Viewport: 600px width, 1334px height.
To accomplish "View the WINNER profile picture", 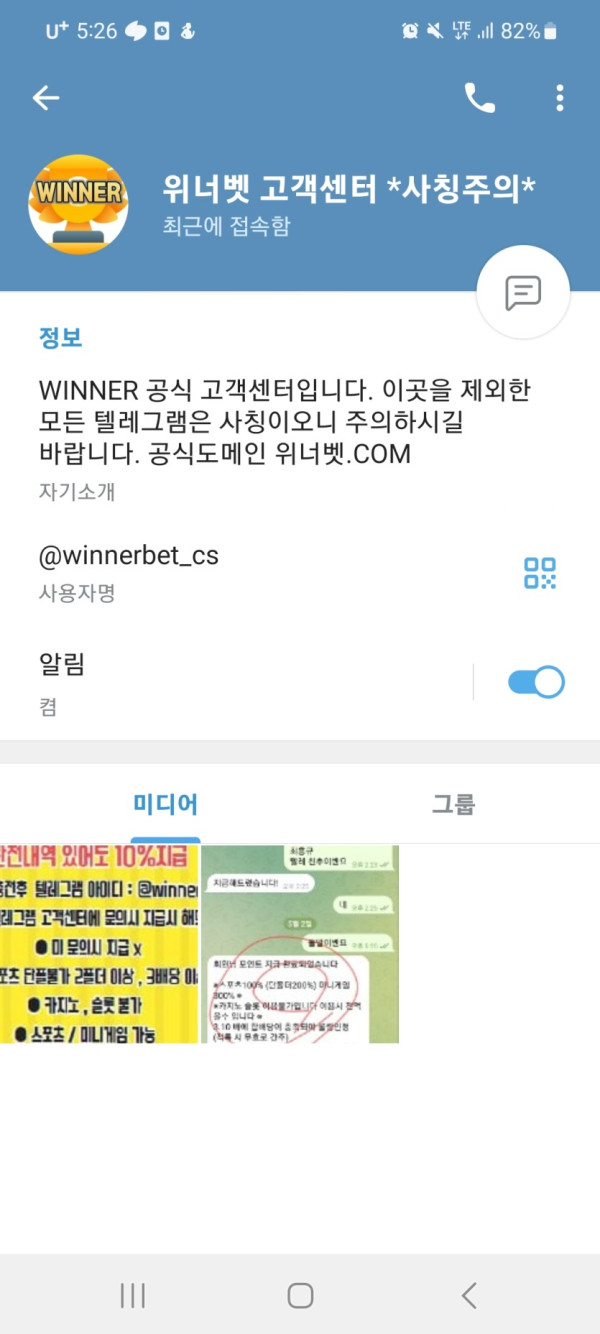I will pyautogui.click(x=78, y=205).
